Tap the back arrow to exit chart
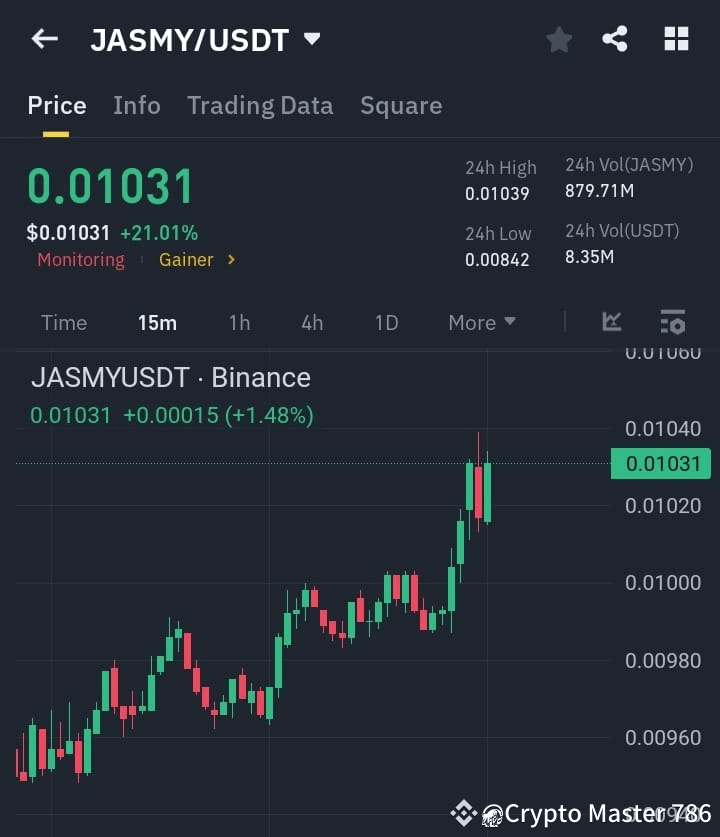The height and width of the screenshot is (837, 720). (42, 38)
